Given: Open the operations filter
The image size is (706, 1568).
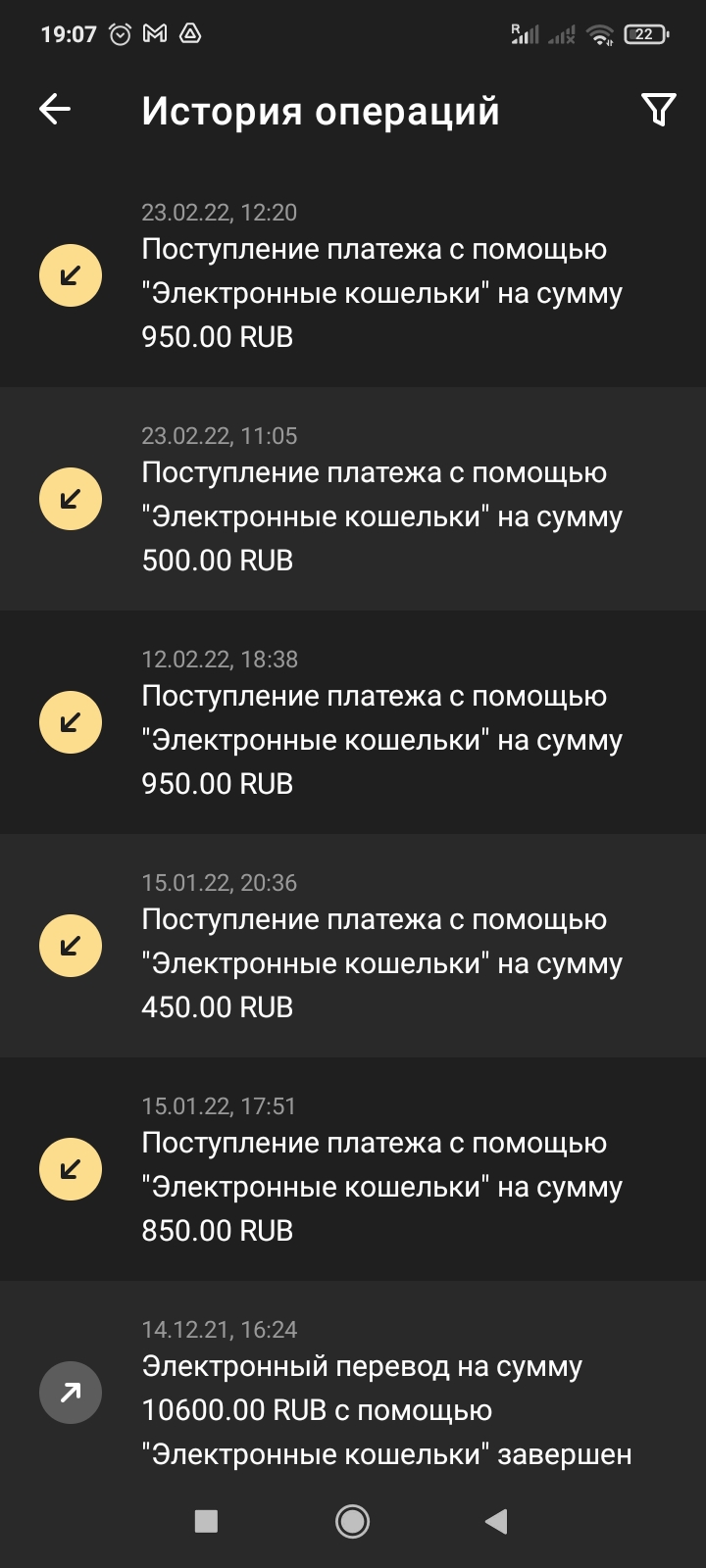Looking at the screenshot, I should (x=658, y=110).
